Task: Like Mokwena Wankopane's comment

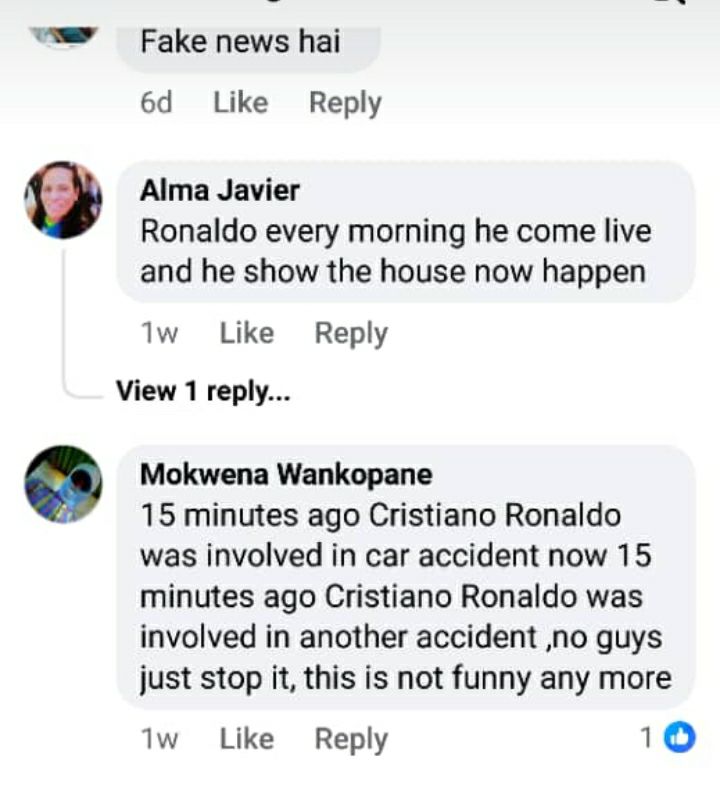Action: pos(246,739)
